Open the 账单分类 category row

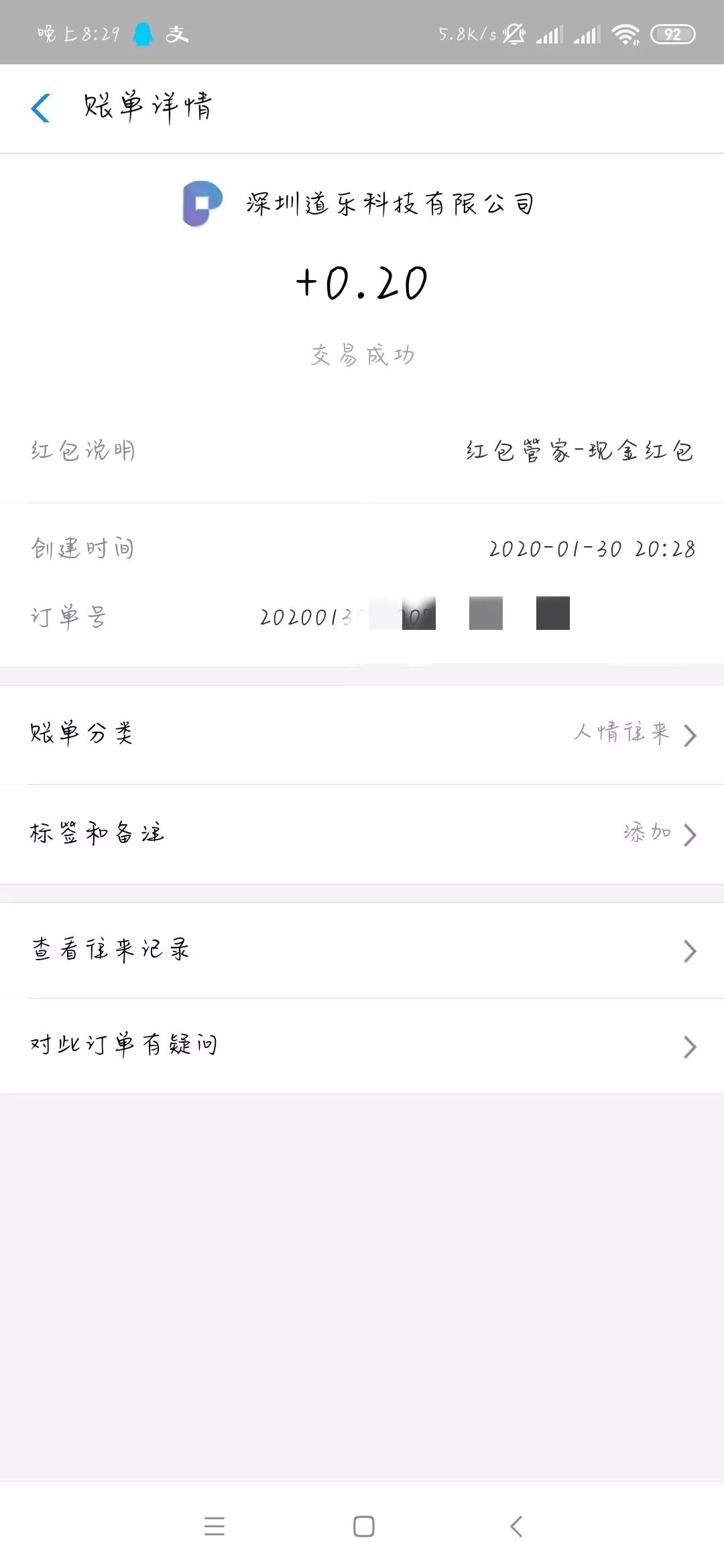point(362,734)
